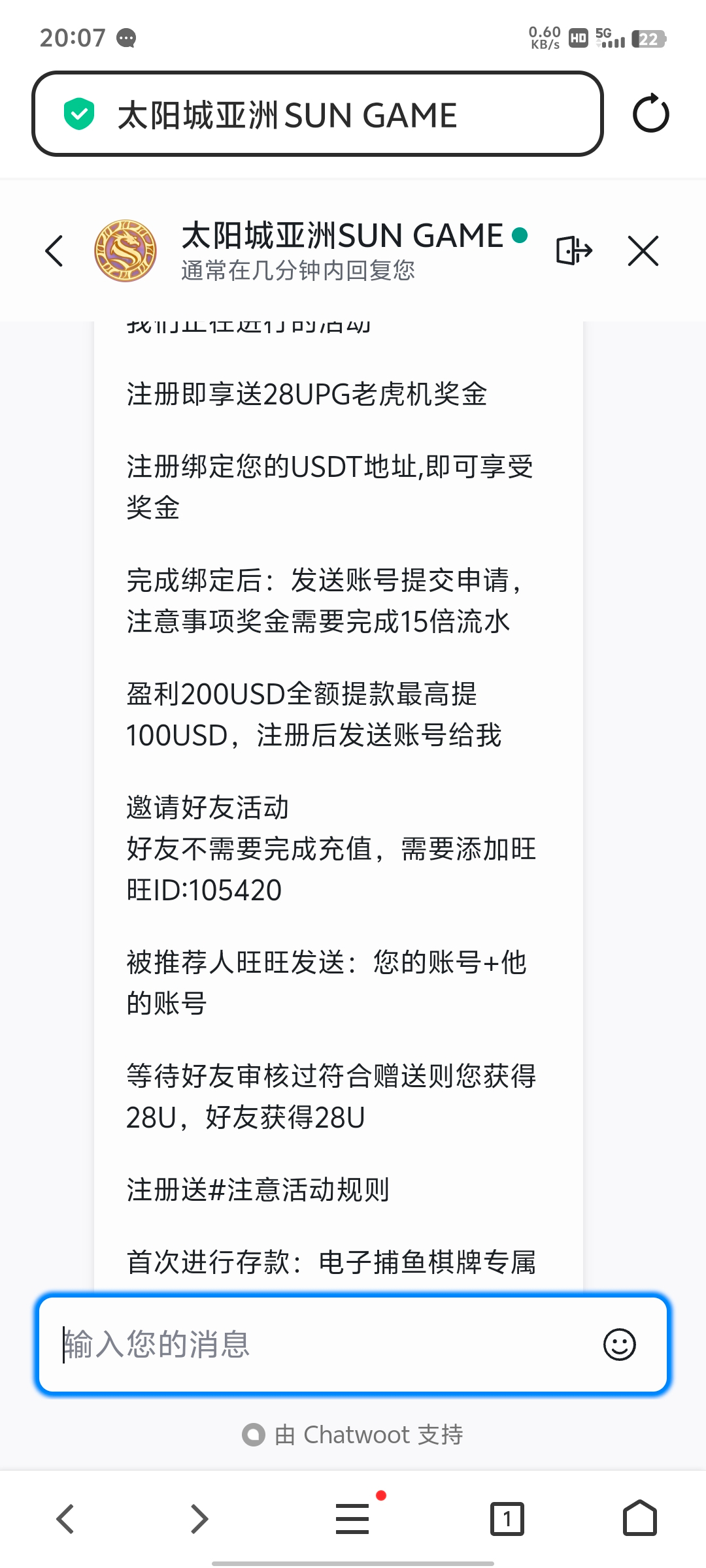Open the emoji picker
This screenshot has height=1568, width=706.
[x=619, y=1345]
